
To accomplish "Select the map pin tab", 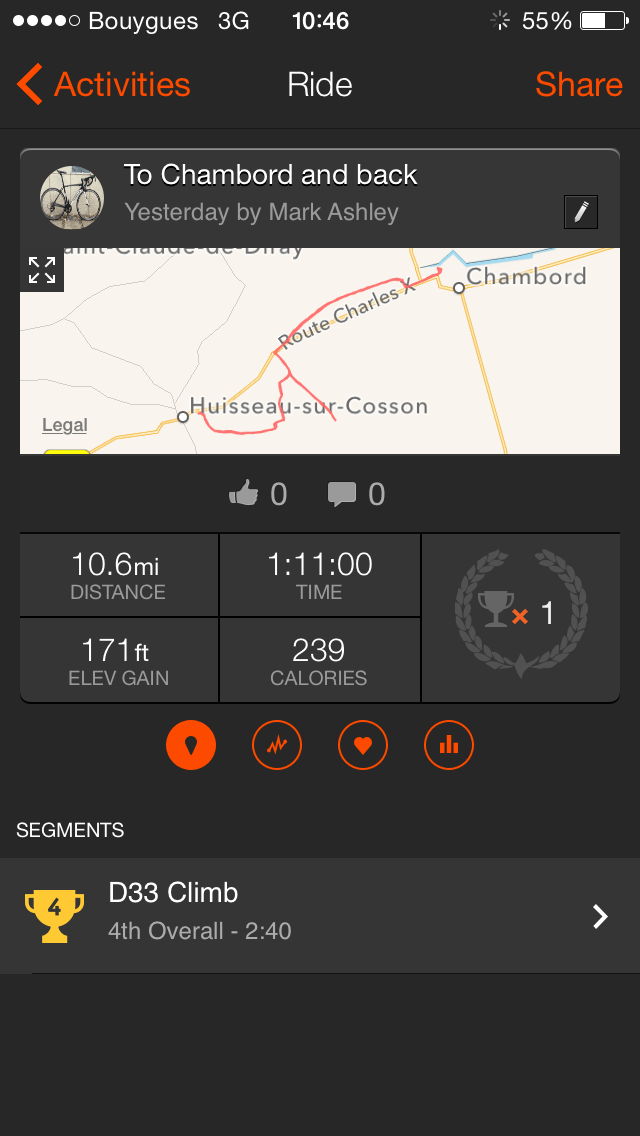I will [x=191, y=745].
